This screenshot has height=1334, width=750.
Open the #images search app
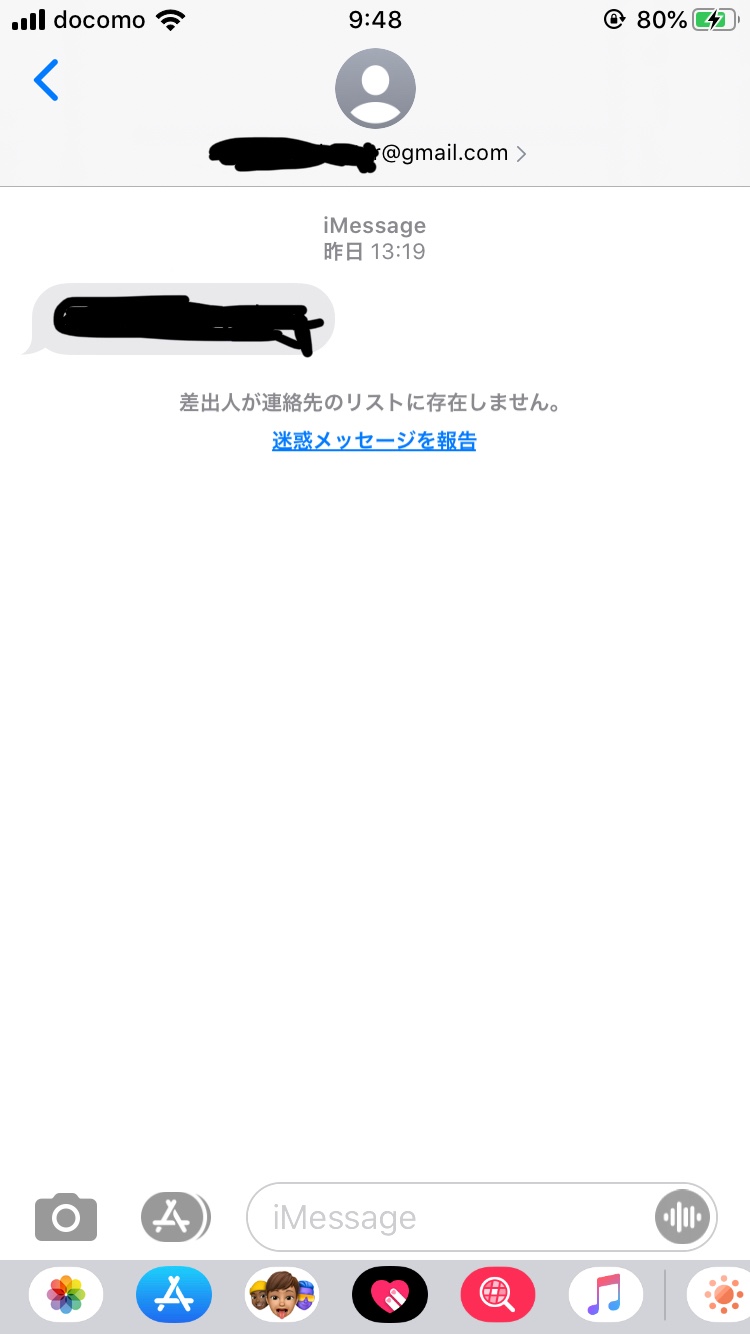click(x=498, y=1296)
